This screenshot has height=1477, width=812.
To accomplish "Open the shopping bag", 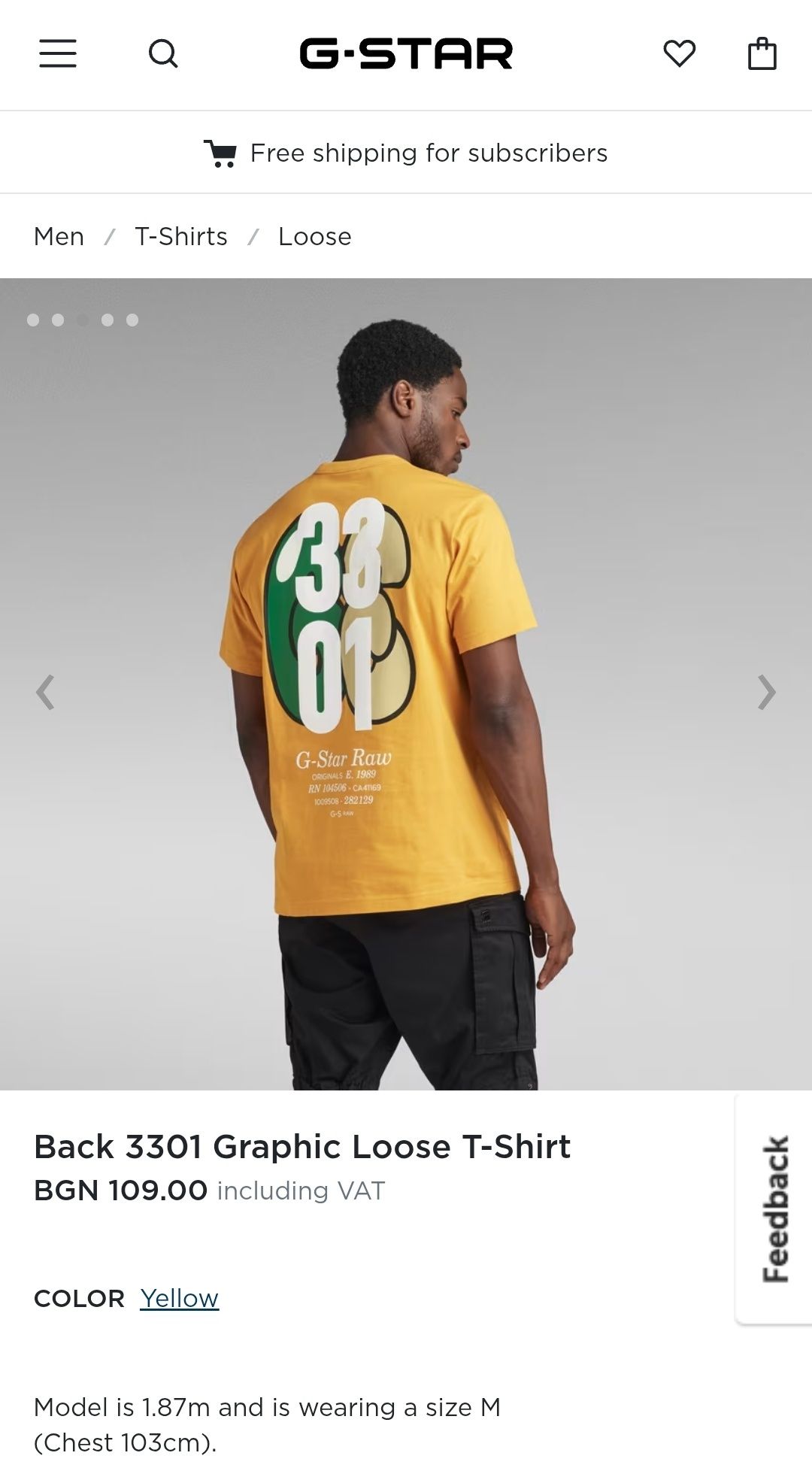I will (x=762, y=54).
